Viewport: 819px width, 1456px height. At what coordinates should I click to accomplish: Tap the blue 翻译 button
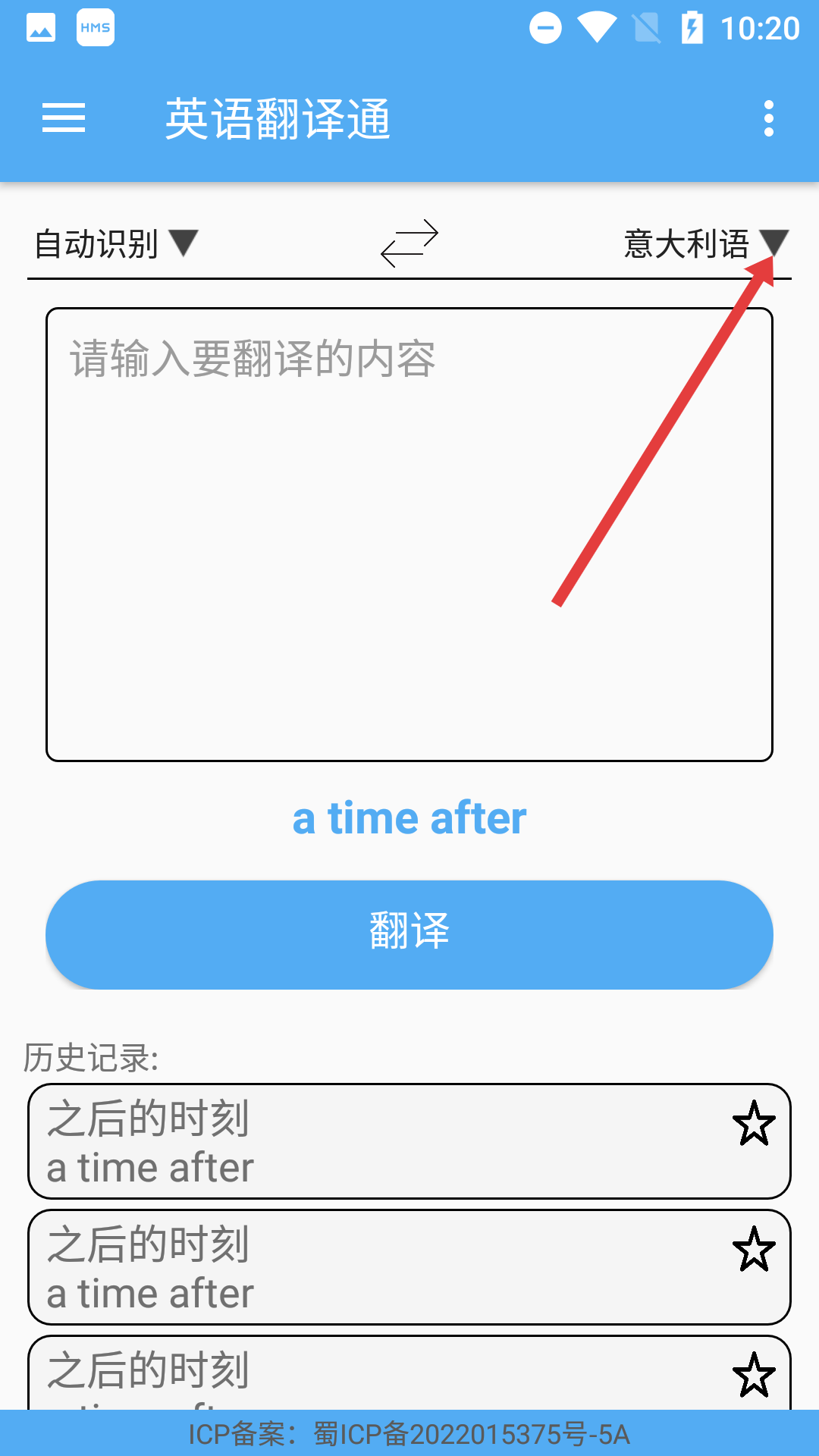tap(409, 934)
